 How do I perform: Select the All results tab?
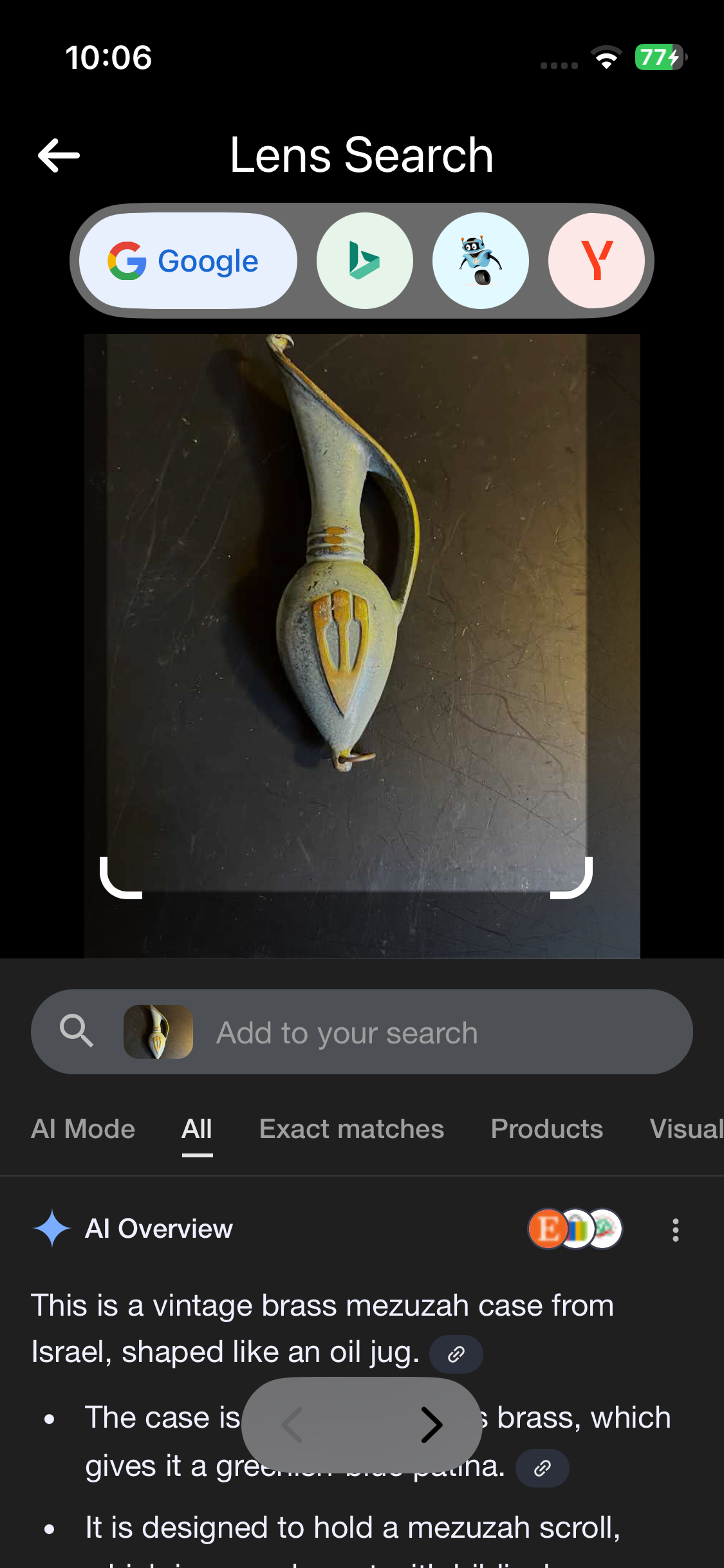pos(197,1128)
